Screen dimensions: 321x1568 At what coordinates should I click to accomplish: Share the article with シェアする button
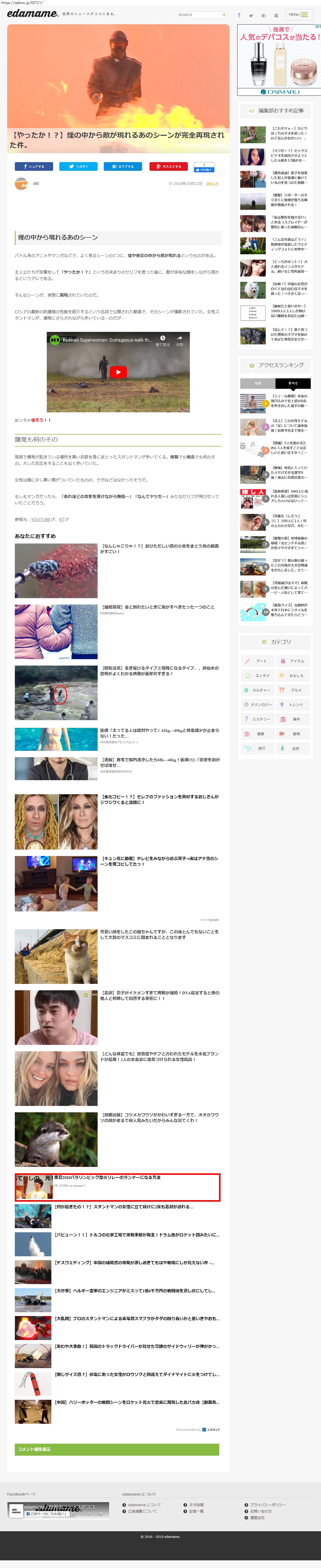(x=33, y=166)
